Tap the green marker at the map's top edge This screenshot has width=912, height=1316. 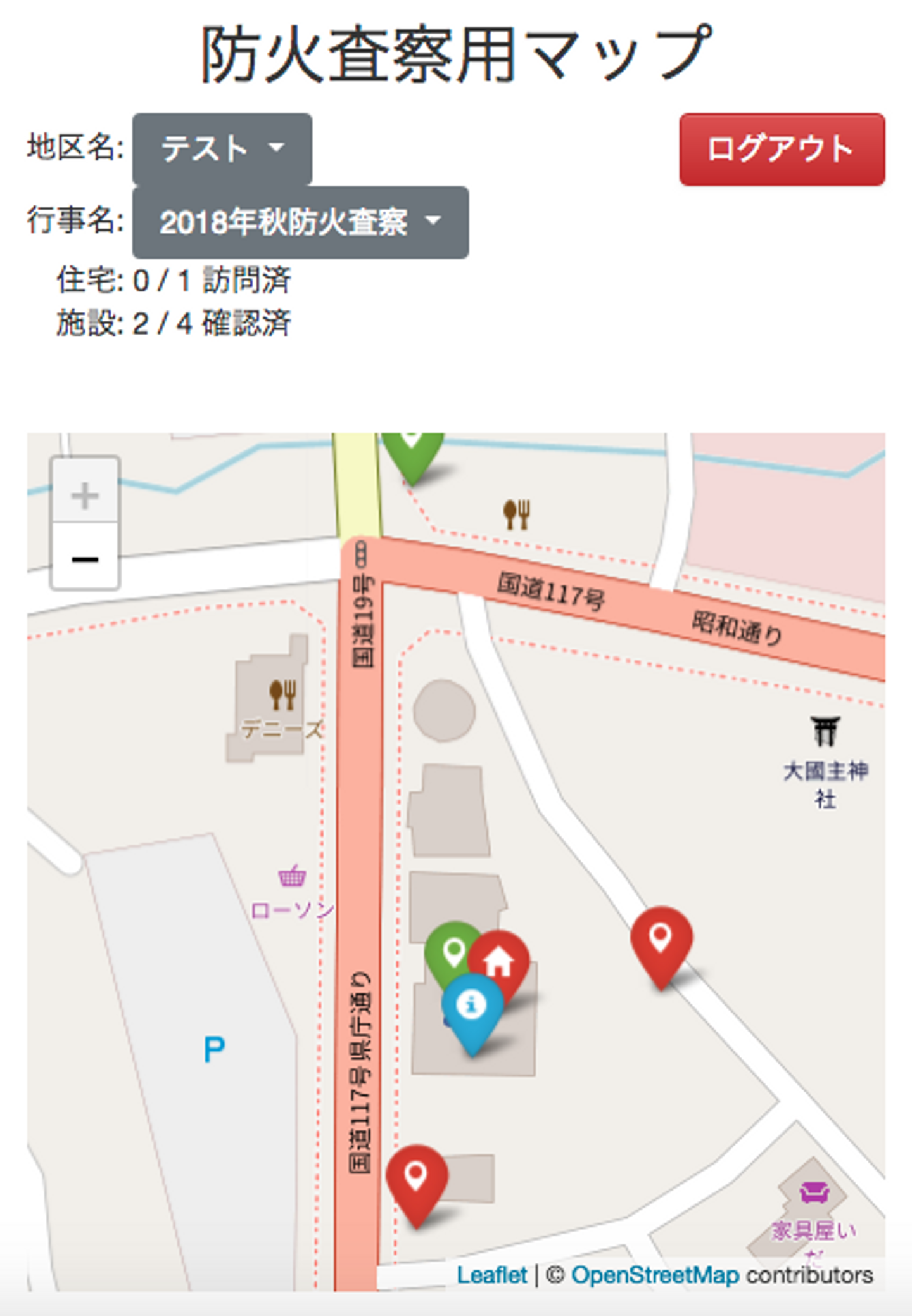tap(412, 450)
